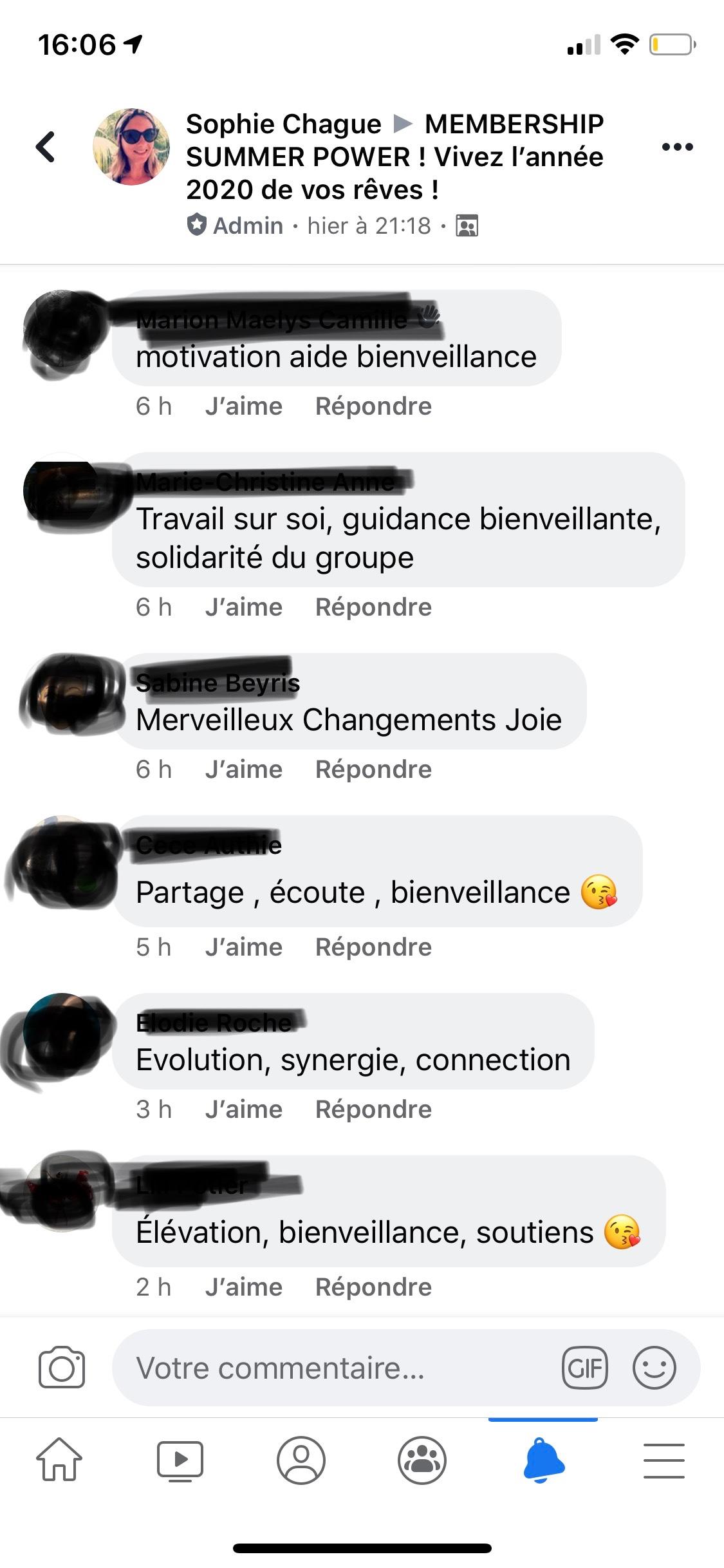Viewport: 724px width, 1568px height.
Task: Like the "motivation aide bienveillance" comment
Action: [243, 406]
